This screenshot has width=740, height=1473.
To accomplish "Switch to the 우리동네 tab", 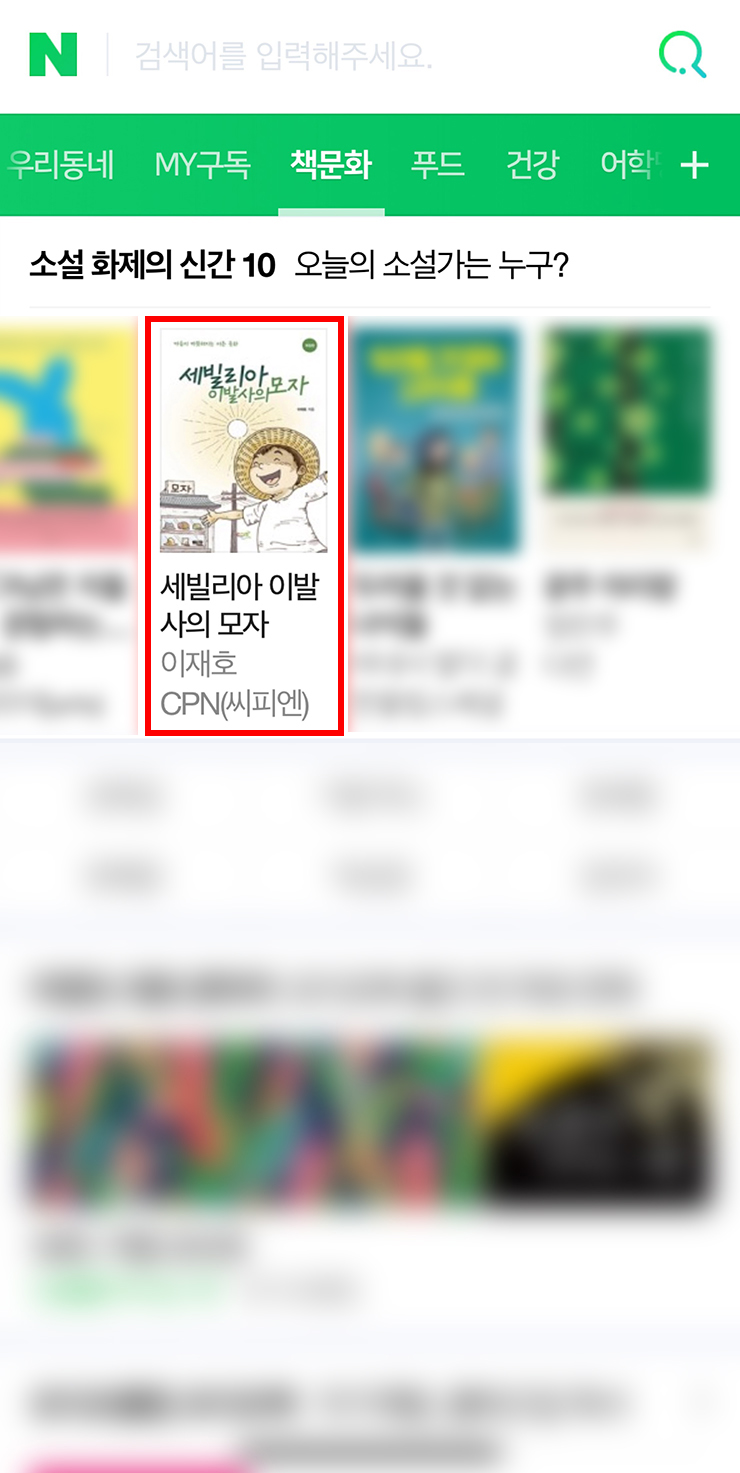I will click(60, 165).
